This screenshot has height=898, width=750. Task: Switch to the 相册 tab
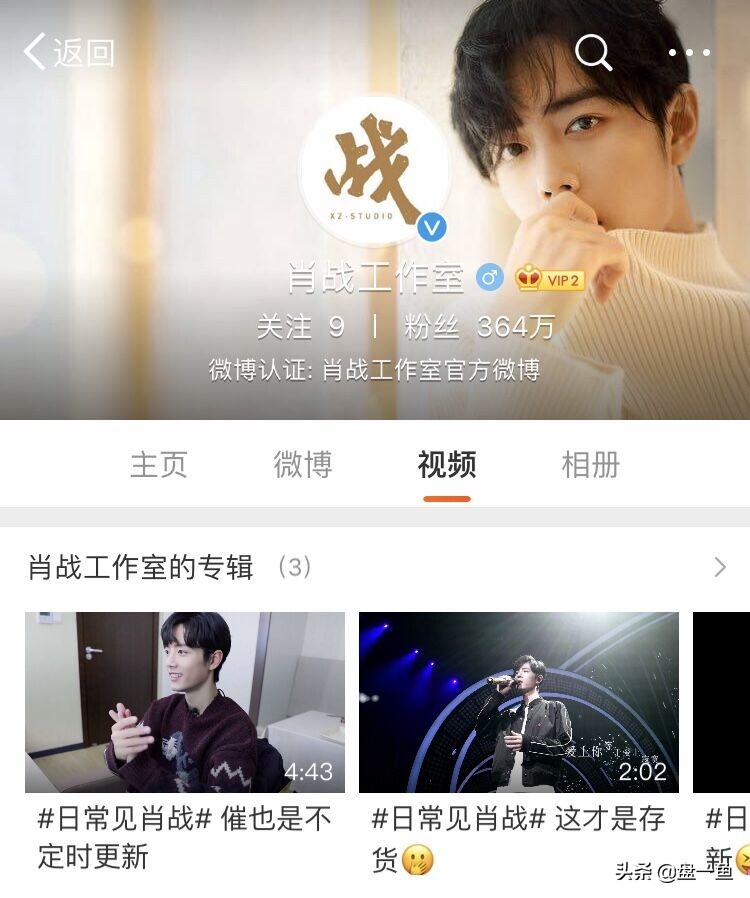click(592, 462)
